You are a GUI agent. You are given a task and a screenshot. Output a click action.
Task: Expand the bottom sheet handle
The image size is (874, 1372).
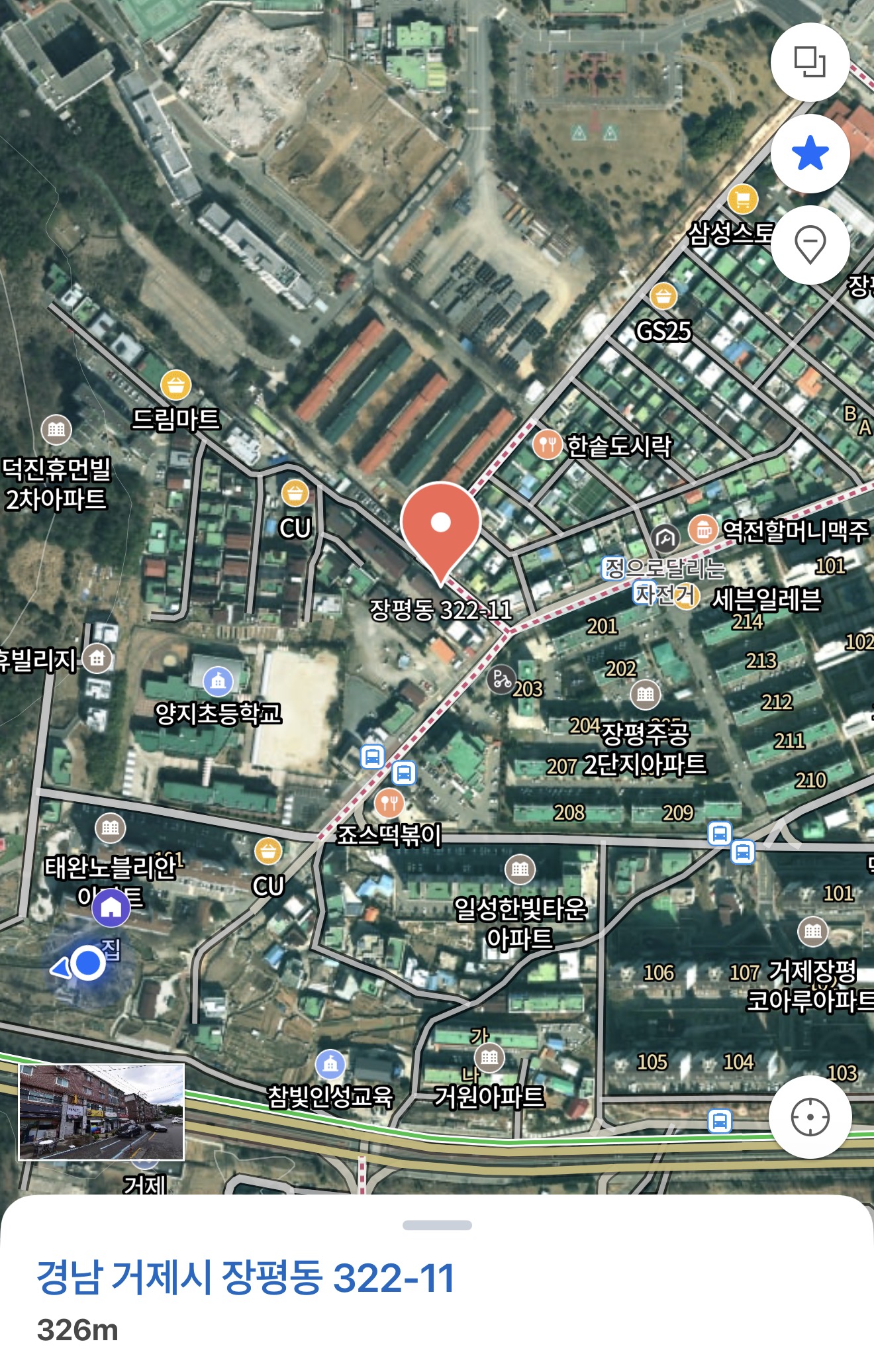[437, 1225]
